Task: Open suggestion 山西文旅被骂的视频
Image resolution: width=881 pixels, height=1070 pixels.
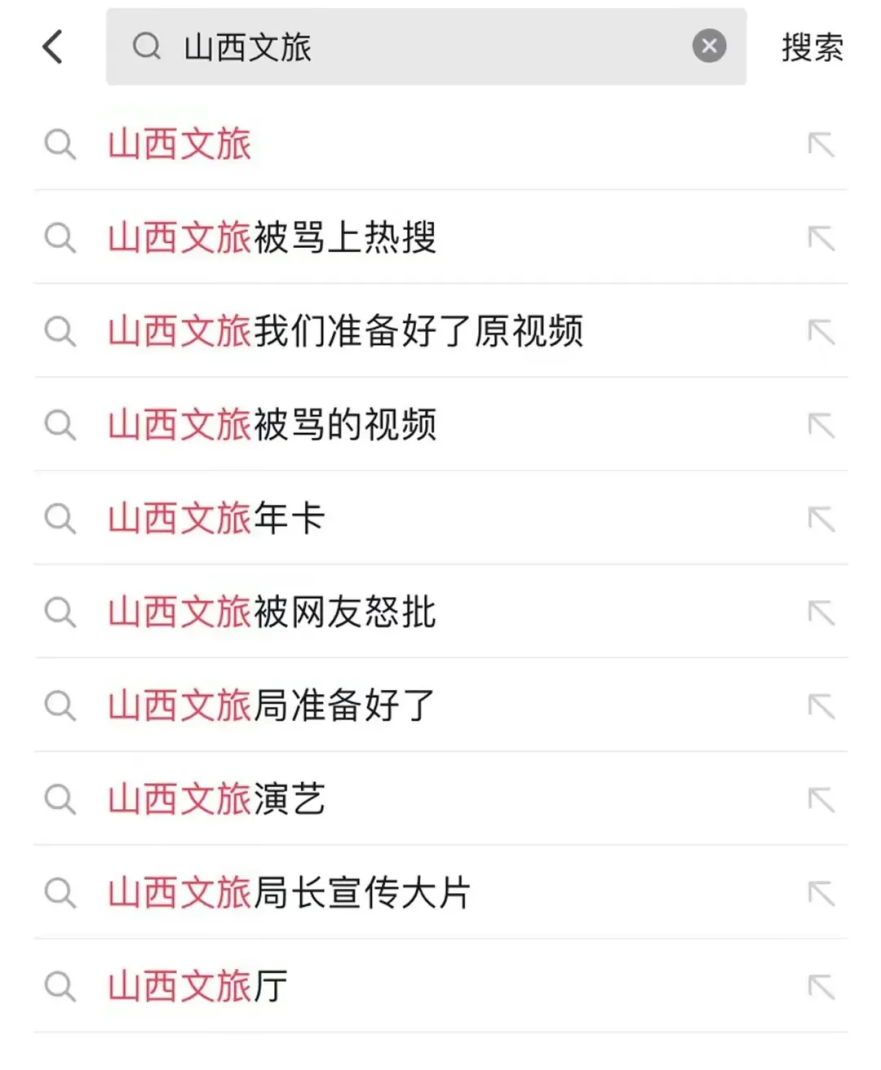Action: pyautogui.click(x=272, y=426)
